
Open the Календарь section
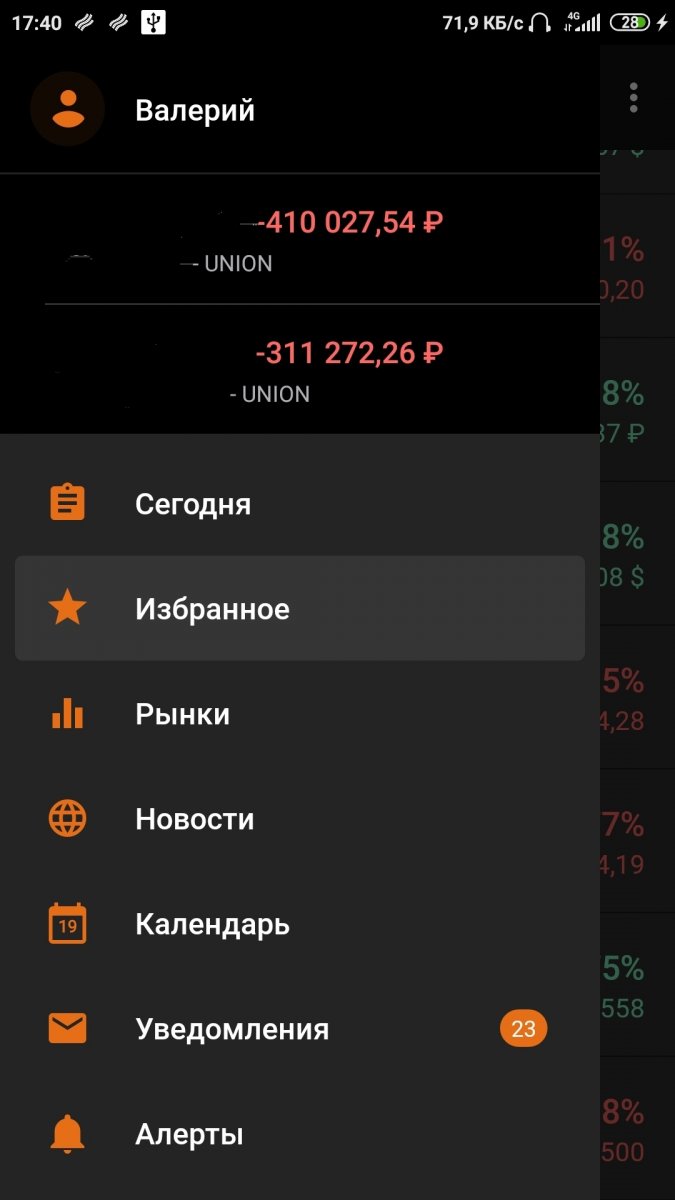point(300,924)
